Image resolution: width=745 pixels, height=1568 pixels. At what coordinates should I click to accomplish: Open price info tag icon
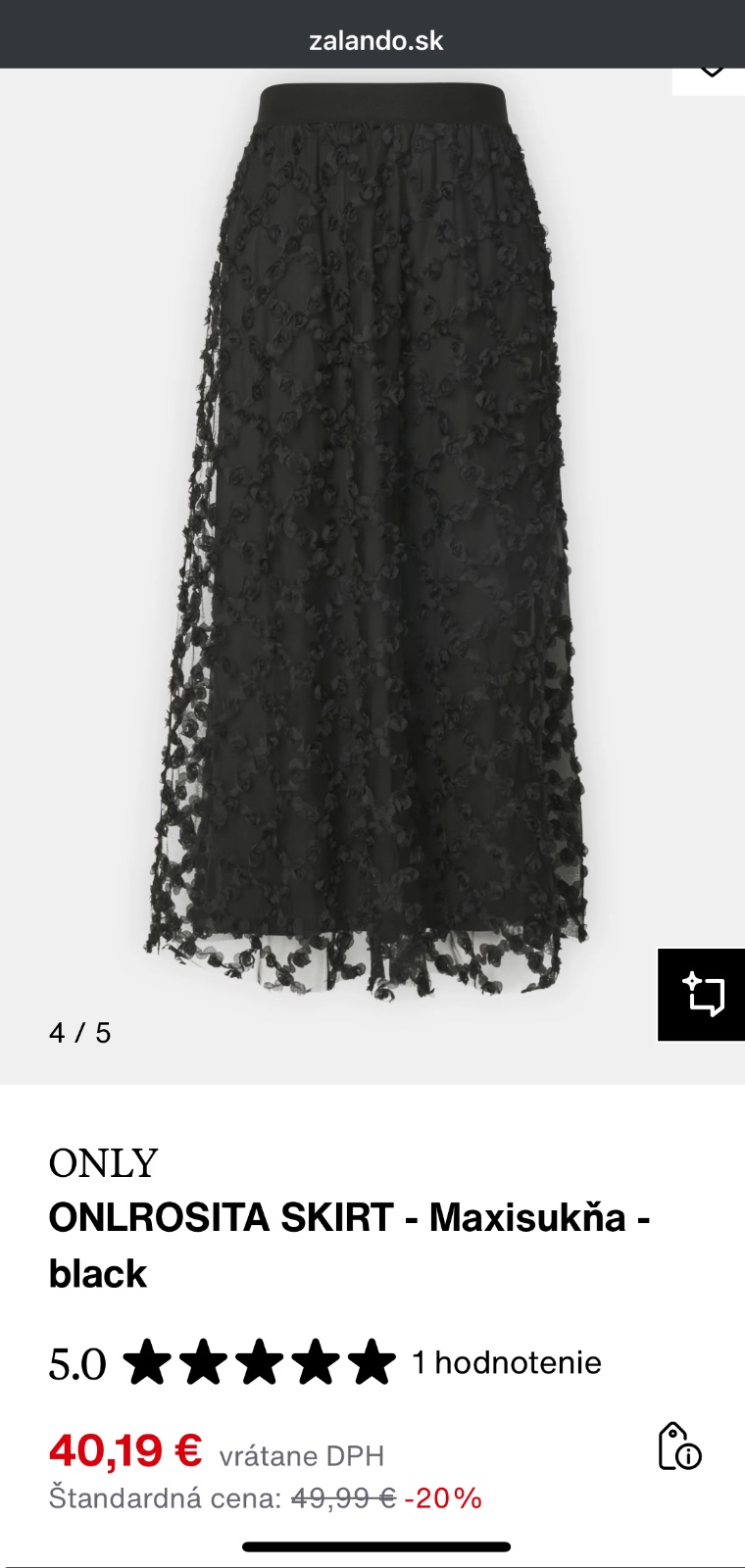pos(678,1447)
